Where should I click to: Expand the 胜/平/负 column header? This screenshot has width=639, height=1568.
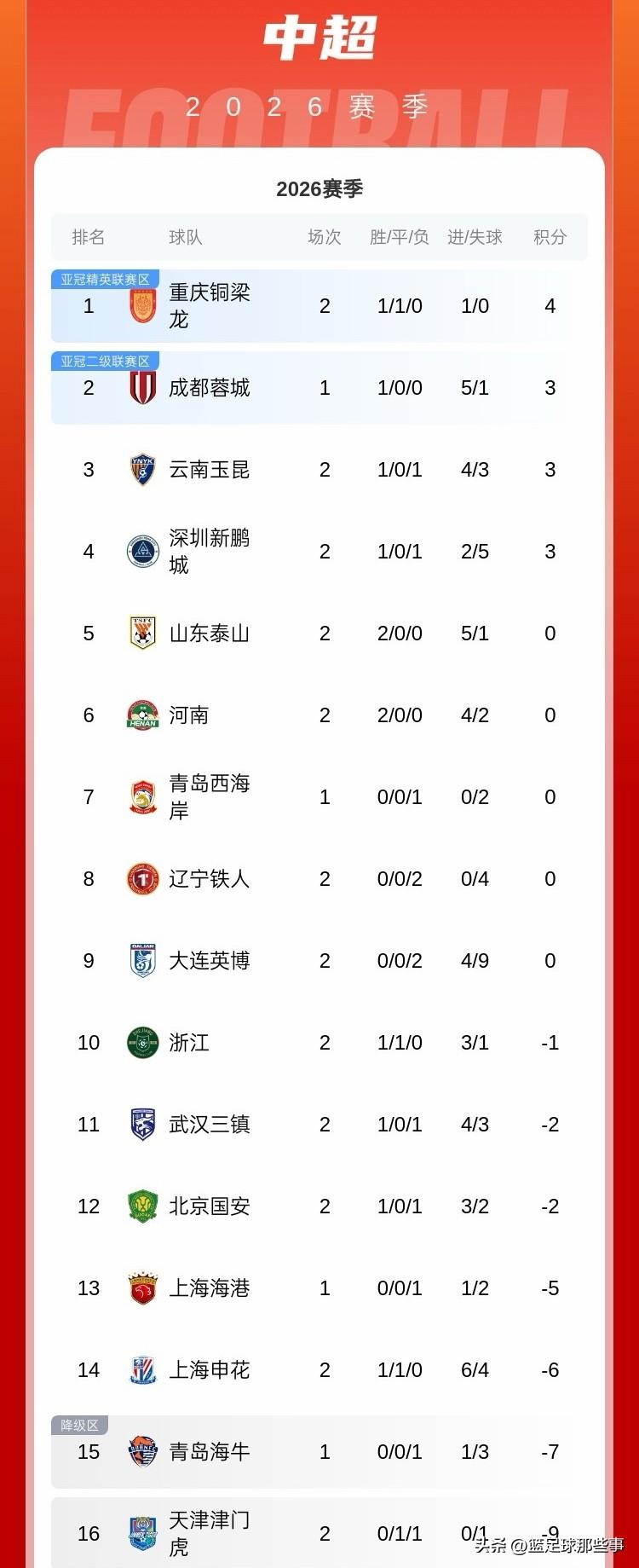(399, 238)
